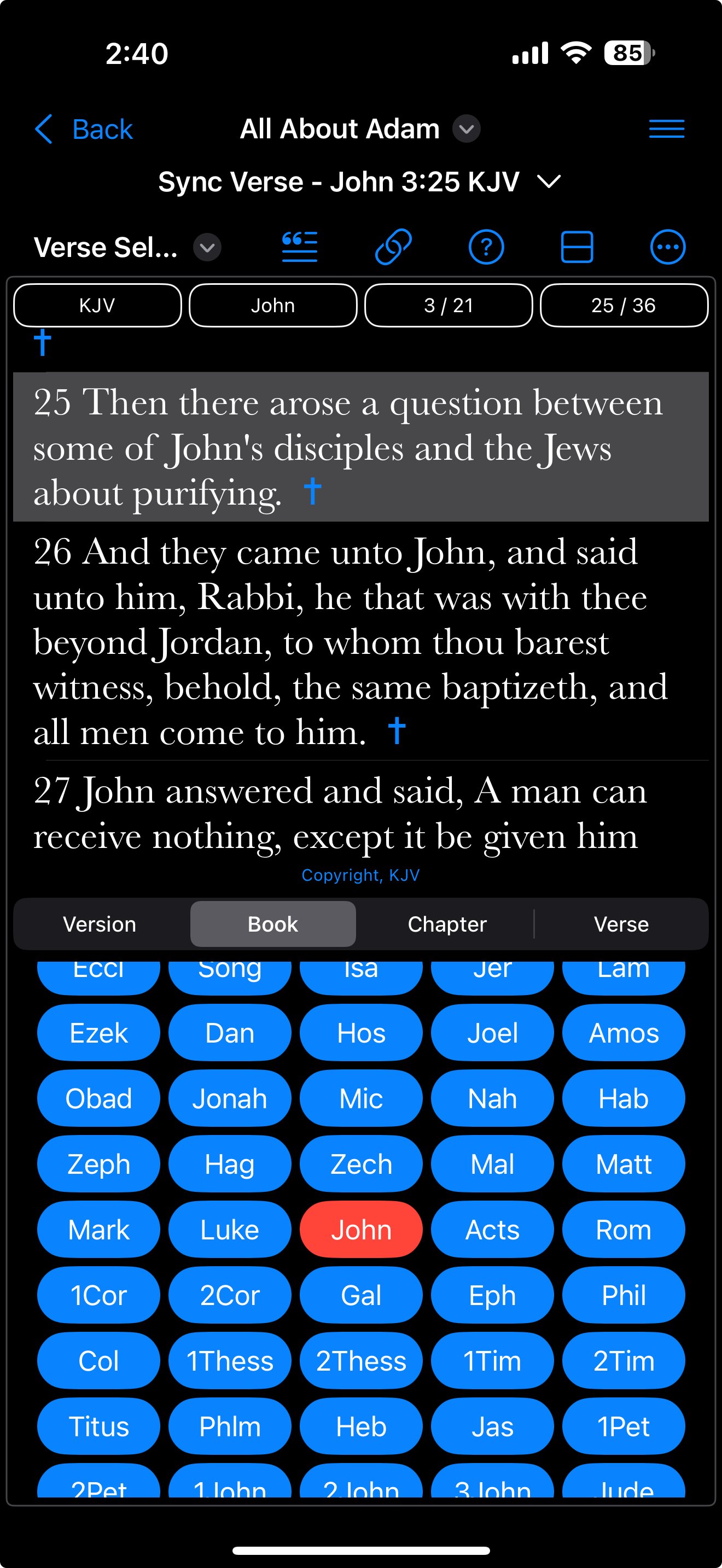Open the help question mark icon
722x1568 pixels.
[486, 247]
